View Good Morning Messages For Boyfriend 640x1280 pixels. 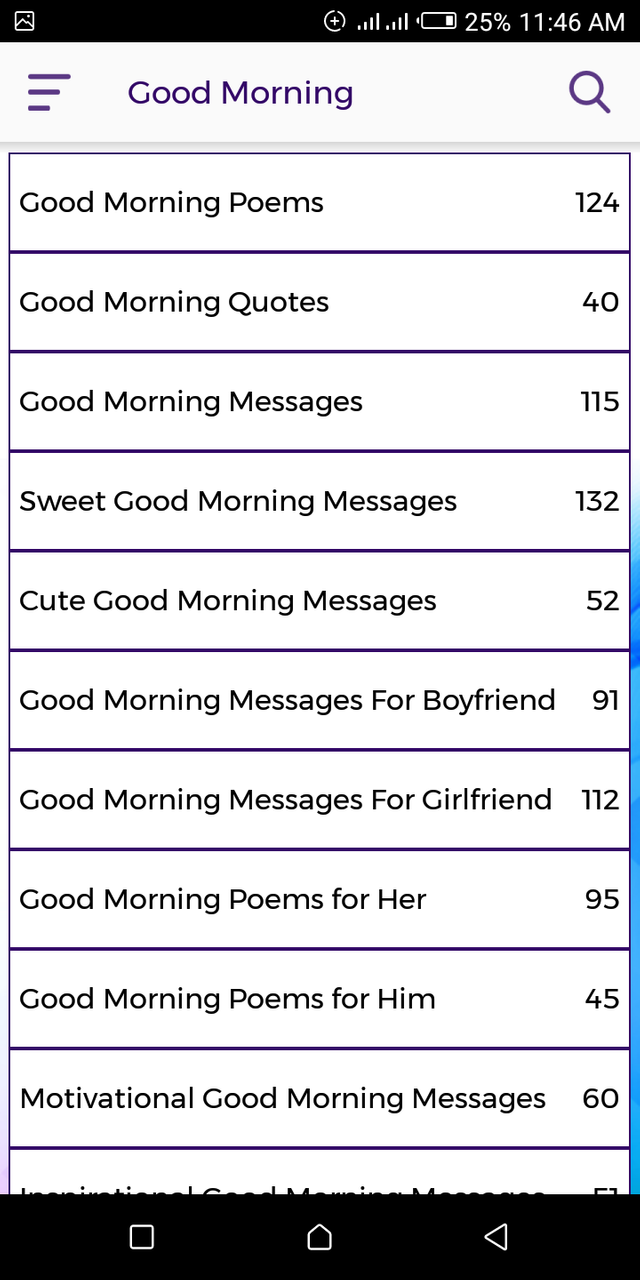320,700
